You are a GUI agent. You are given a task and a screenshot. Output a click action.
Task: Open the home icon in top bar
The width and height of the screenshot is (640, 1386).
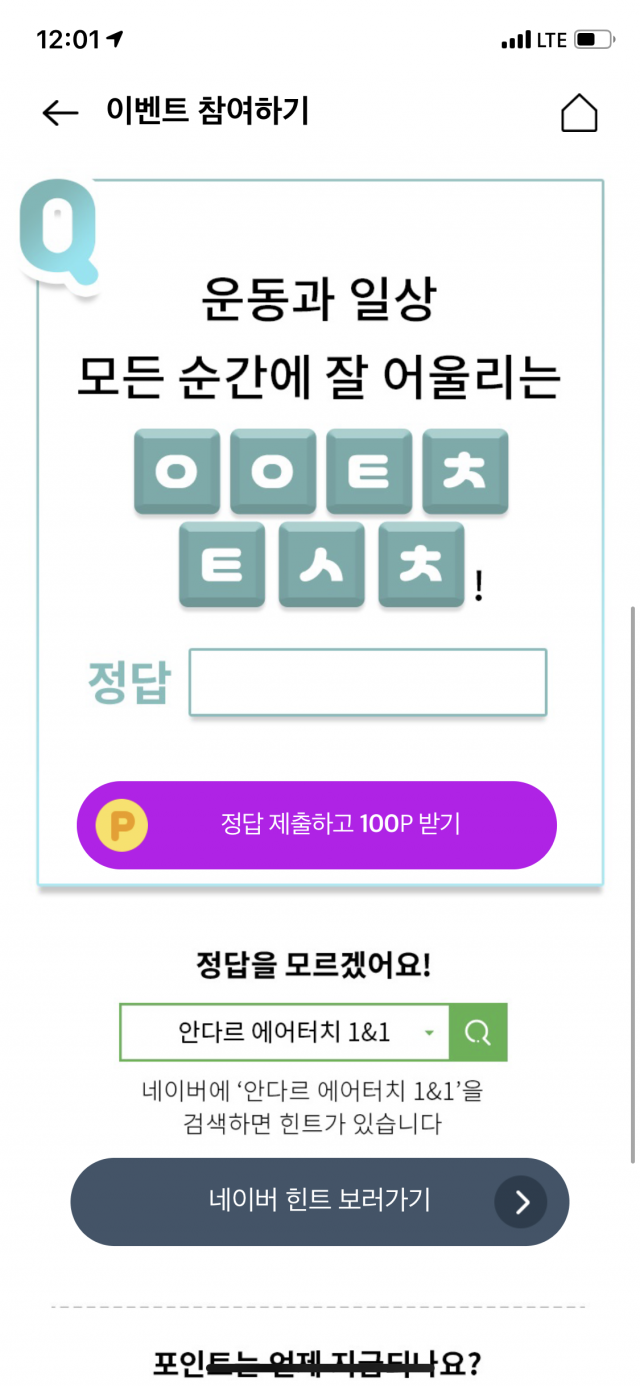579,113
